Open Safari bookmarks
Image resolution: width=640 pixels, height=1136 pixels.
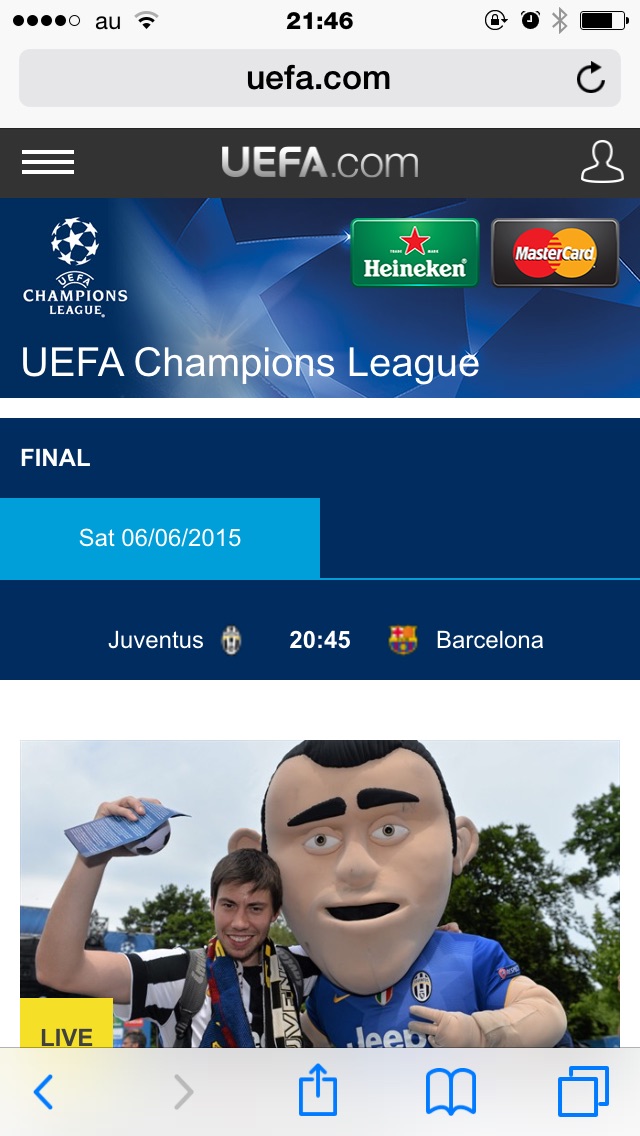pyautogui.click(x=451, y=1093)
